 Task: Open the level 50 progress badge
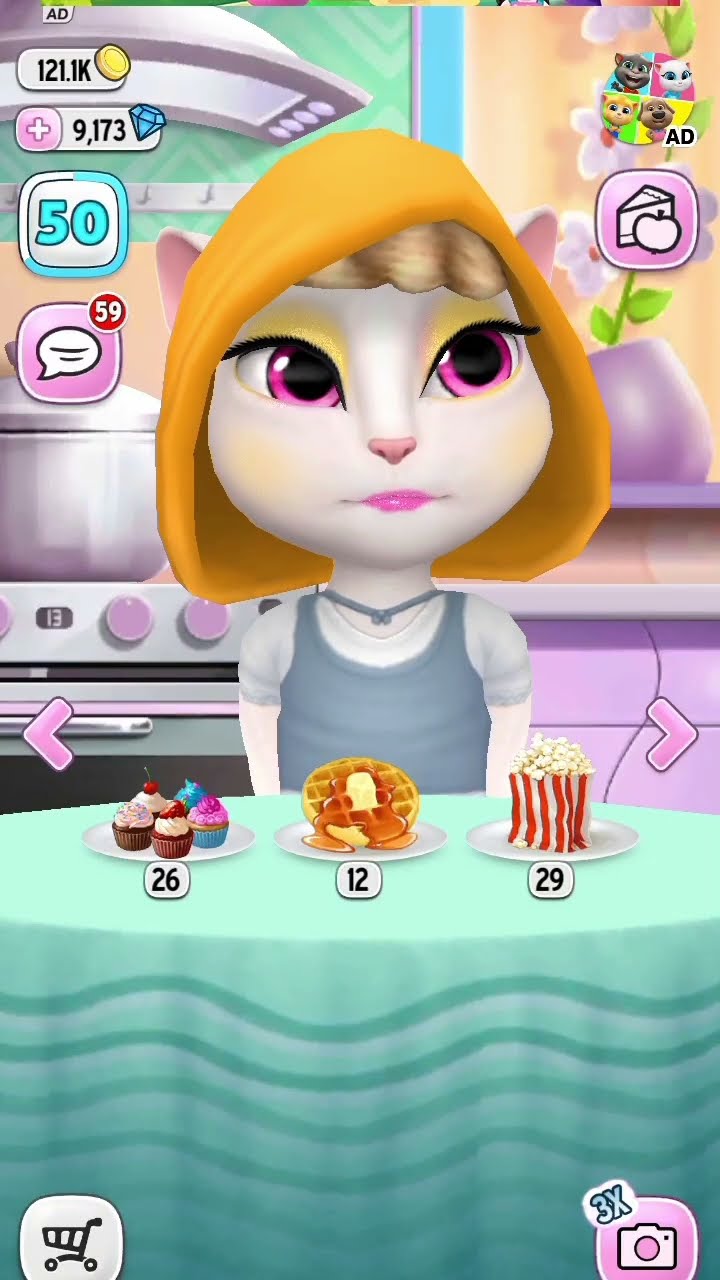pyautogui.click(x=73, y=224)
